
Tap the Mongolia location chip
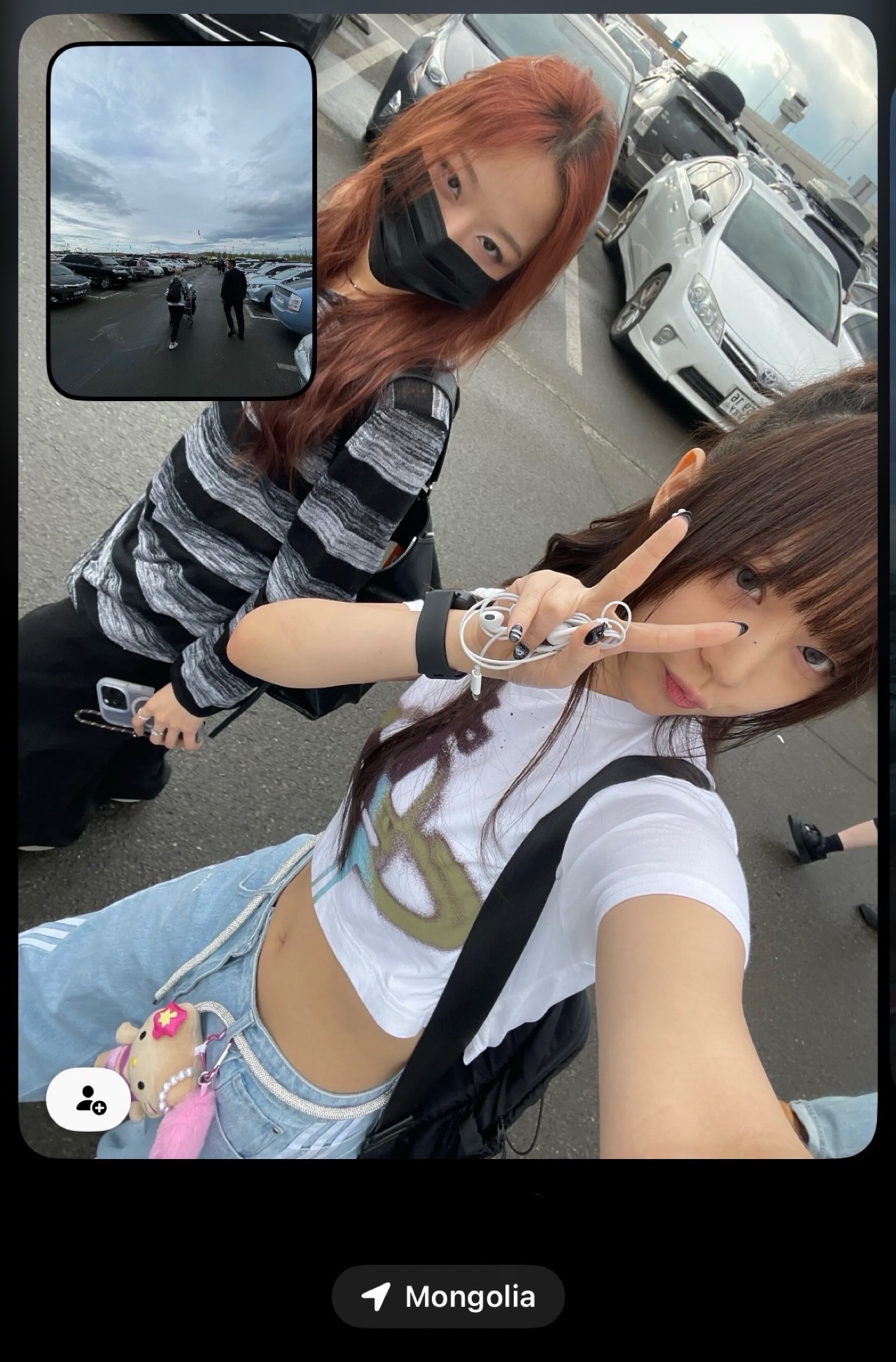click(448, 1296)
